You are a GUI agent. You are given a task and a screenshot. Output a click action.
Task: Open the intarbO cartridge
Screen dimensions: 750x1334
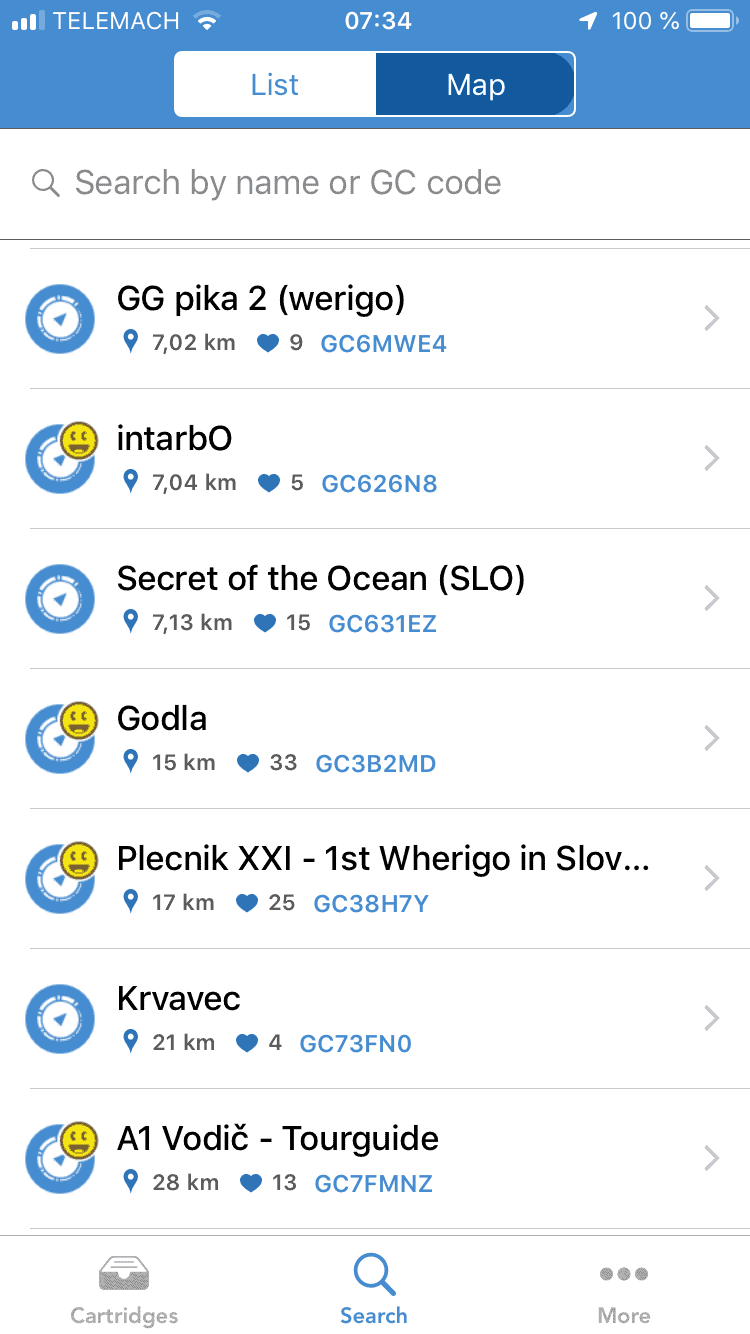click(x=375, y=459)
